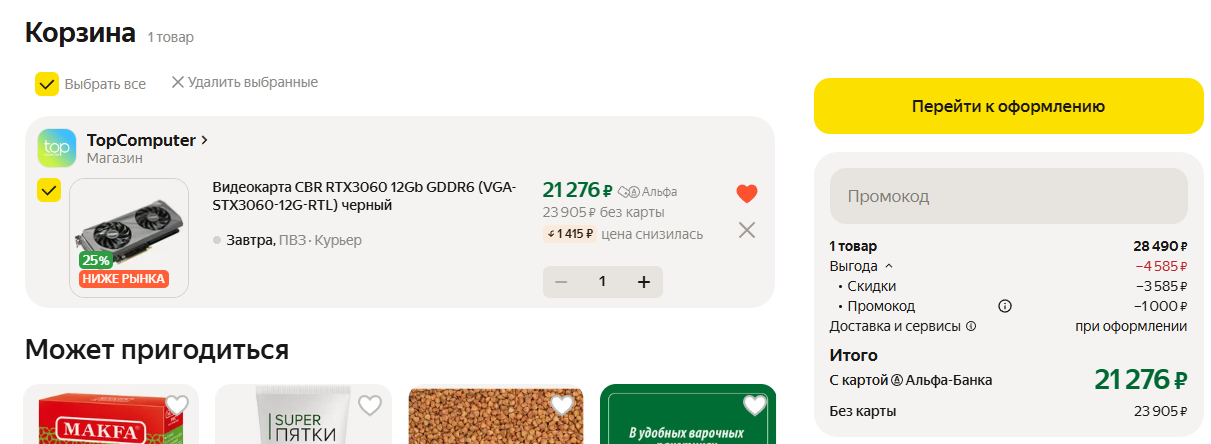The image size is (1211, 444).
Task: Favorite the buckwheat product card
Action: click(562, 405)
